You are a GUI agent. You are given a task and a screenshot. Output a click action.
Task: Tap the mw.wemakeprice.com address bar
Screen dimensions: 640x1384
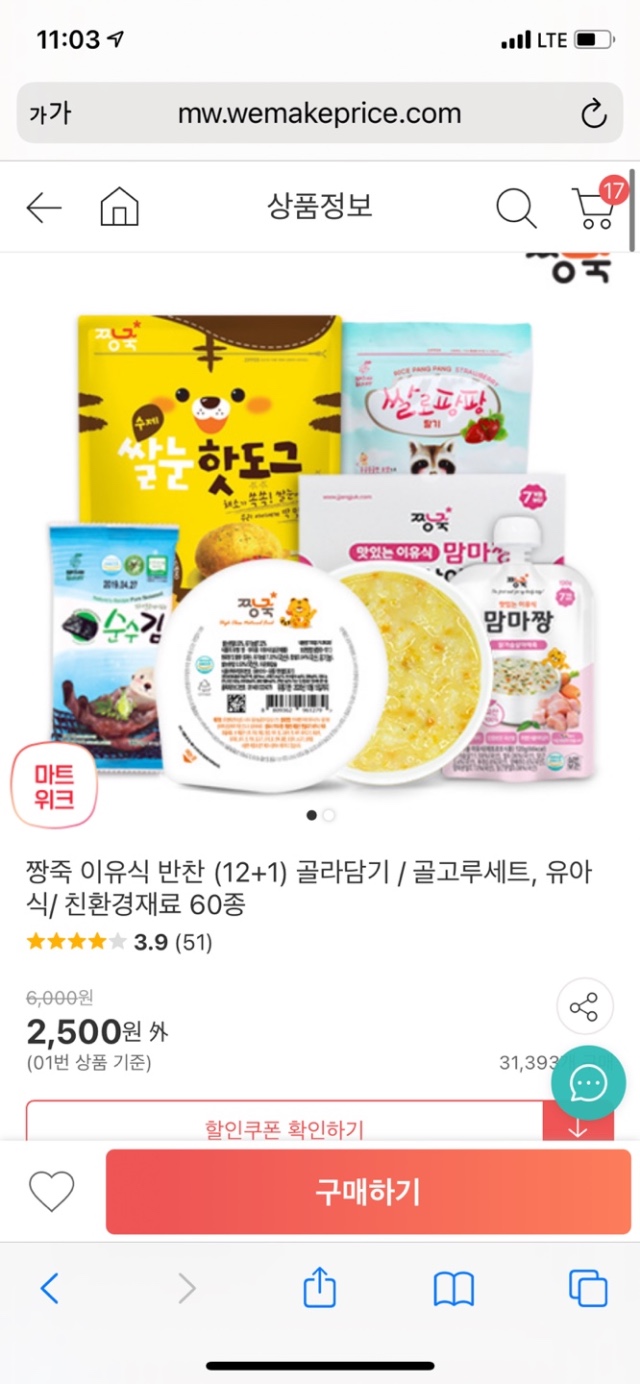(x=319, y=113)
